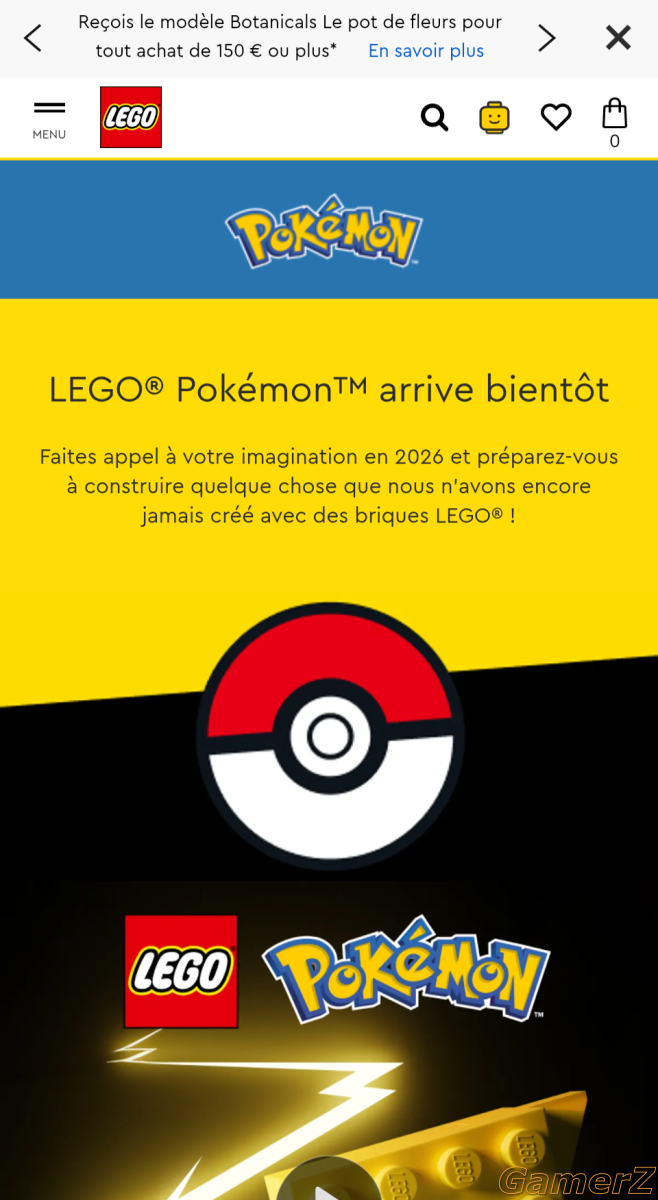658x1200 pixels.
Task: Open the 'En savoir plus' link
Action: (x=426, y=51)
